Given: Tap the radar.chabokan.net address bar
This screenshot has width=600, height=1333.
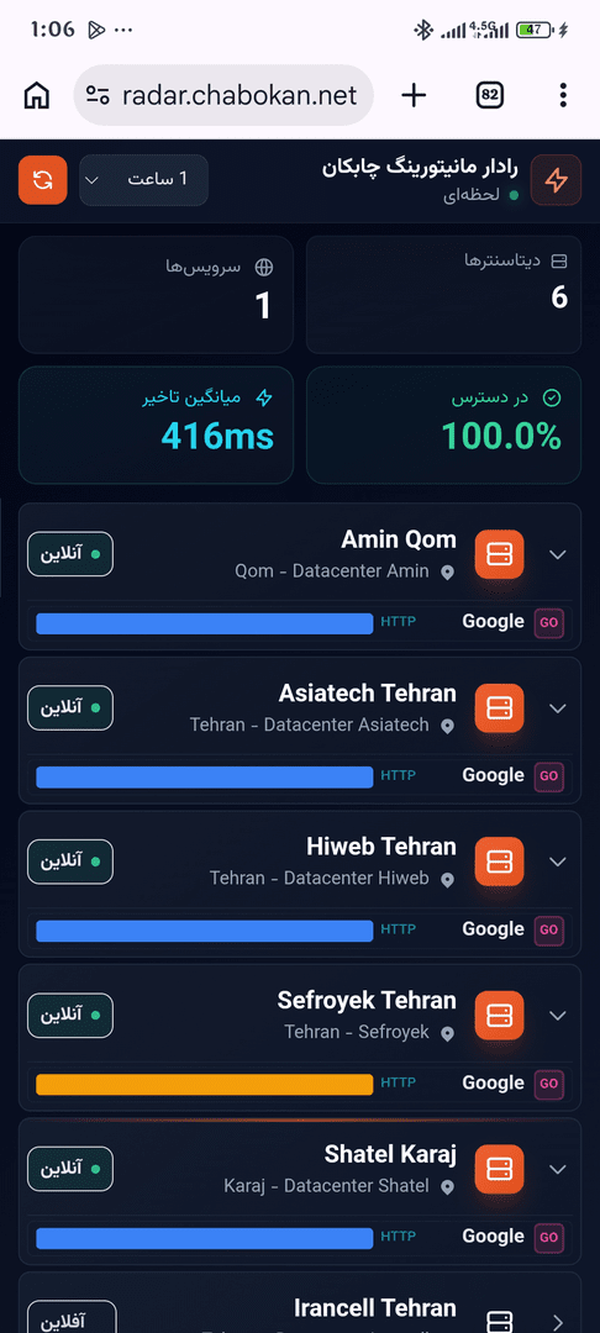Looking at the screenshot, I should [x=224, y=95].
